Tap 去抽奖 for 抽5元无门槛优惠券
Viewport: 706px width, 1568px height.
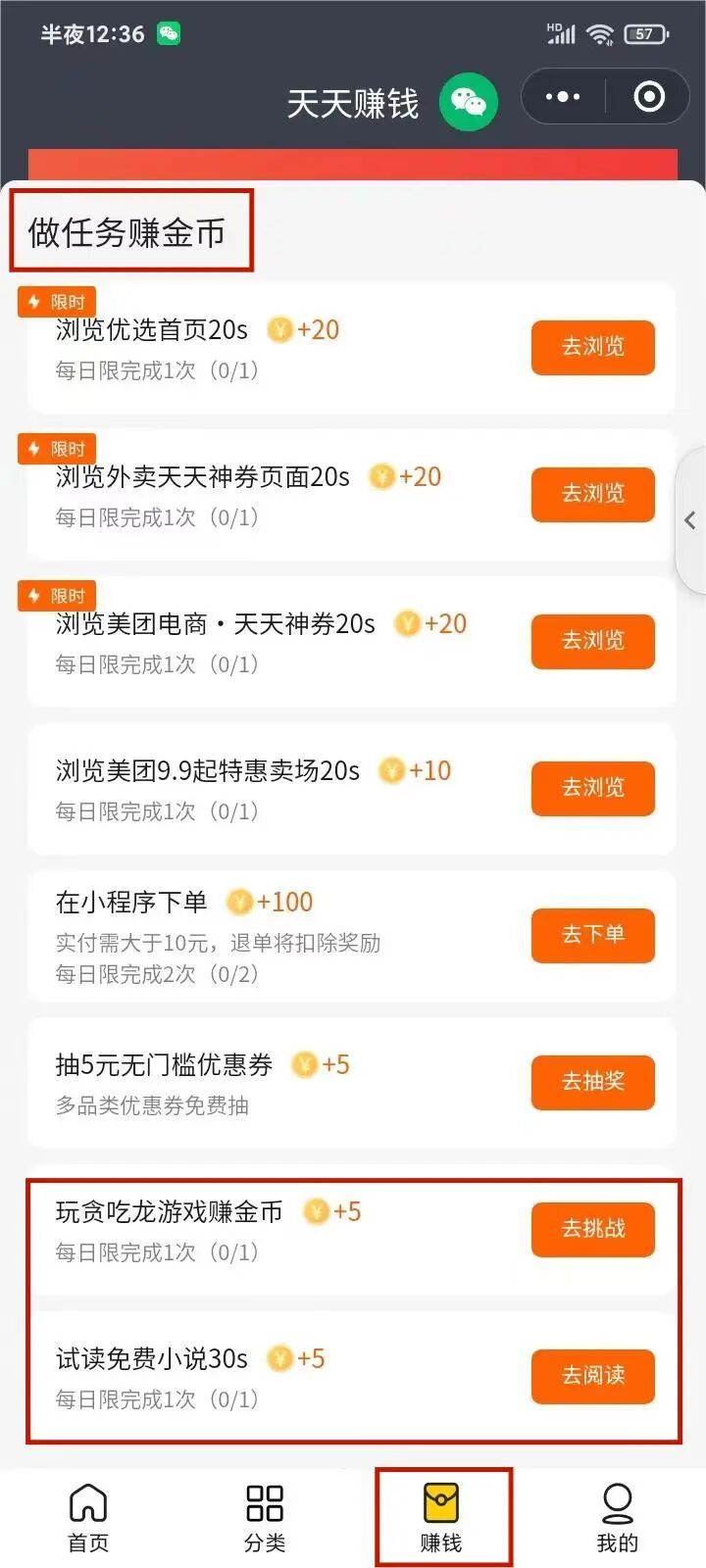click(593, 1082)
